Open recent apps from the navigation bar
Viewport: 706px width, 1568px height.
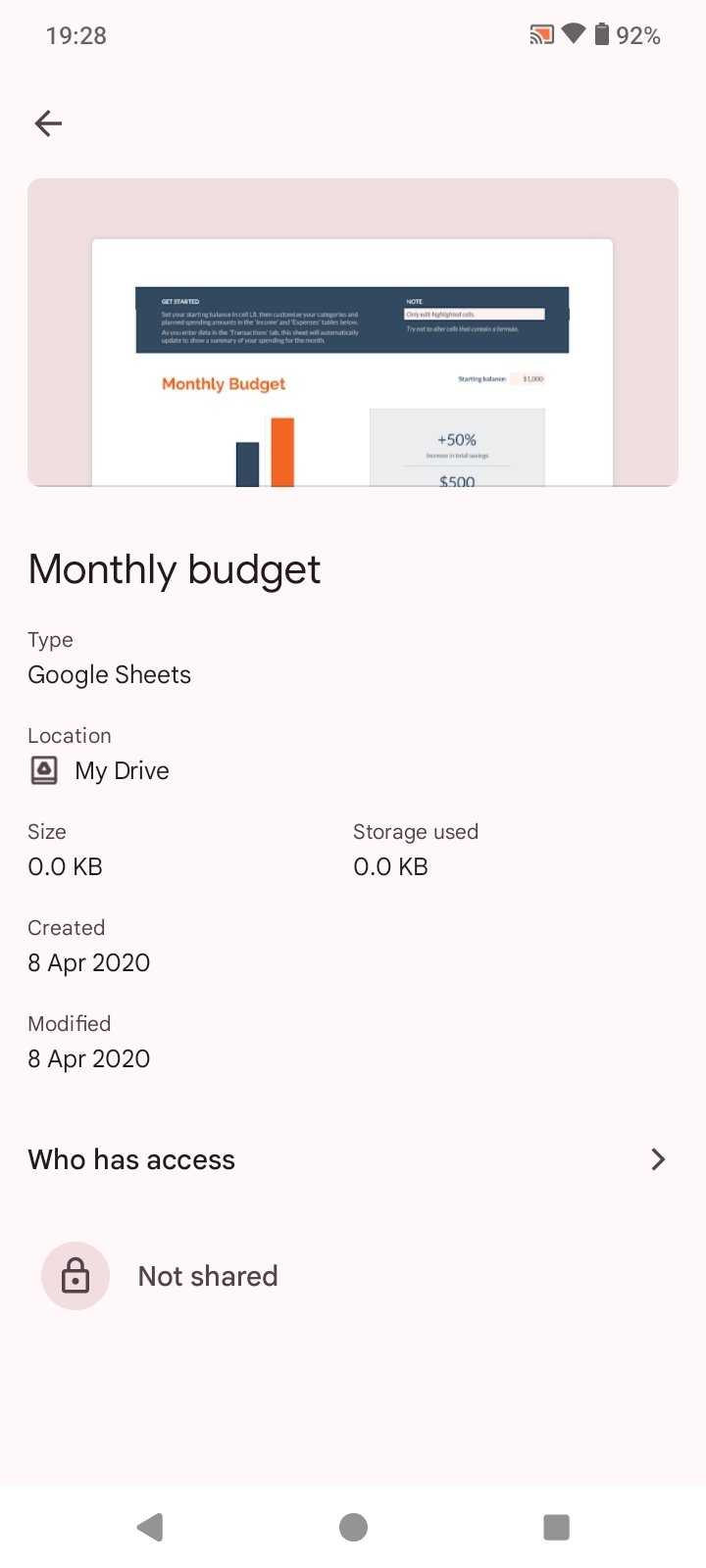pyautogui.click(x=556, y=1527)
